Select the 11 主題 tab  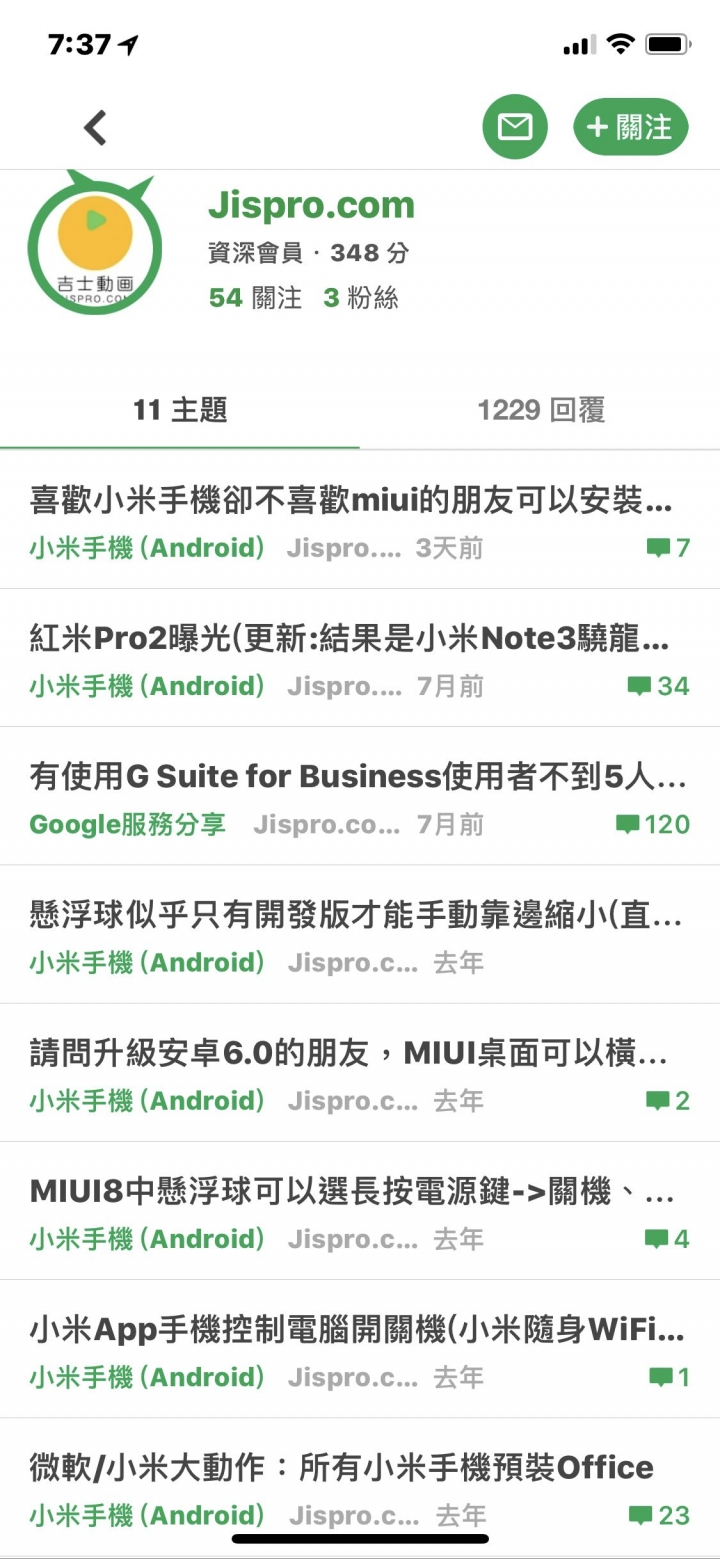click(180, 410)
